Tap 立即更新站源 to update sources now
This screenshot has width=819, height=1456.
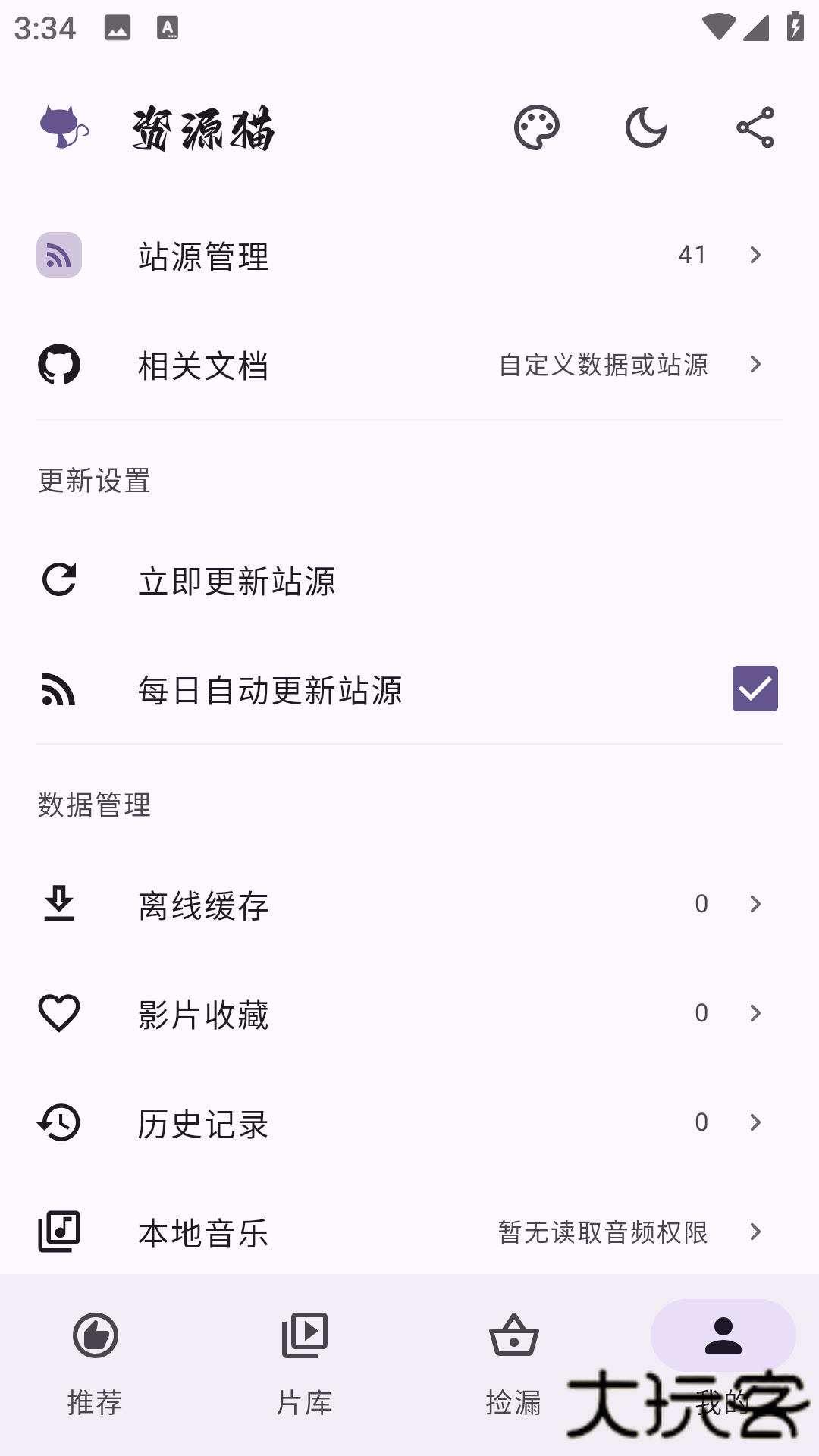tap(237, 581)
